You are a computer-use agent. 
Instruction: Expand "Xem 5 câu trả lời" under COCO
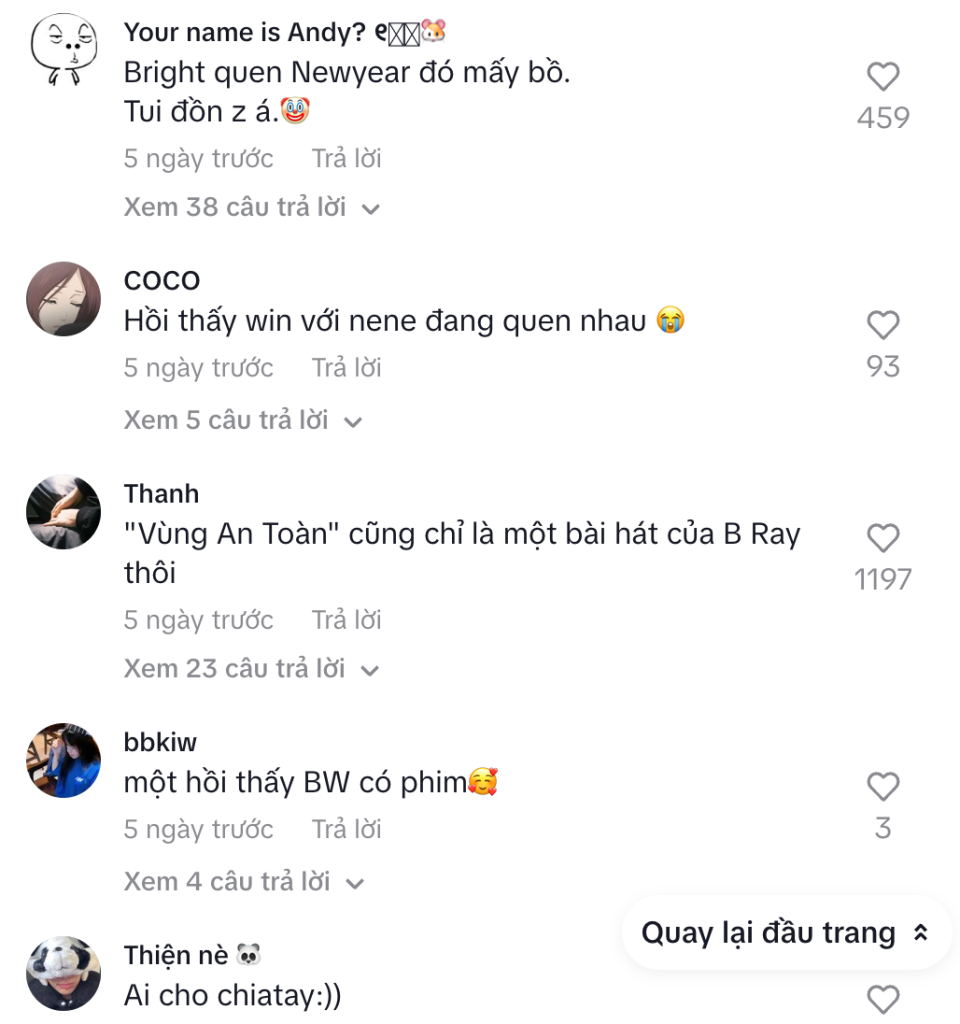(x=242, y=421)
